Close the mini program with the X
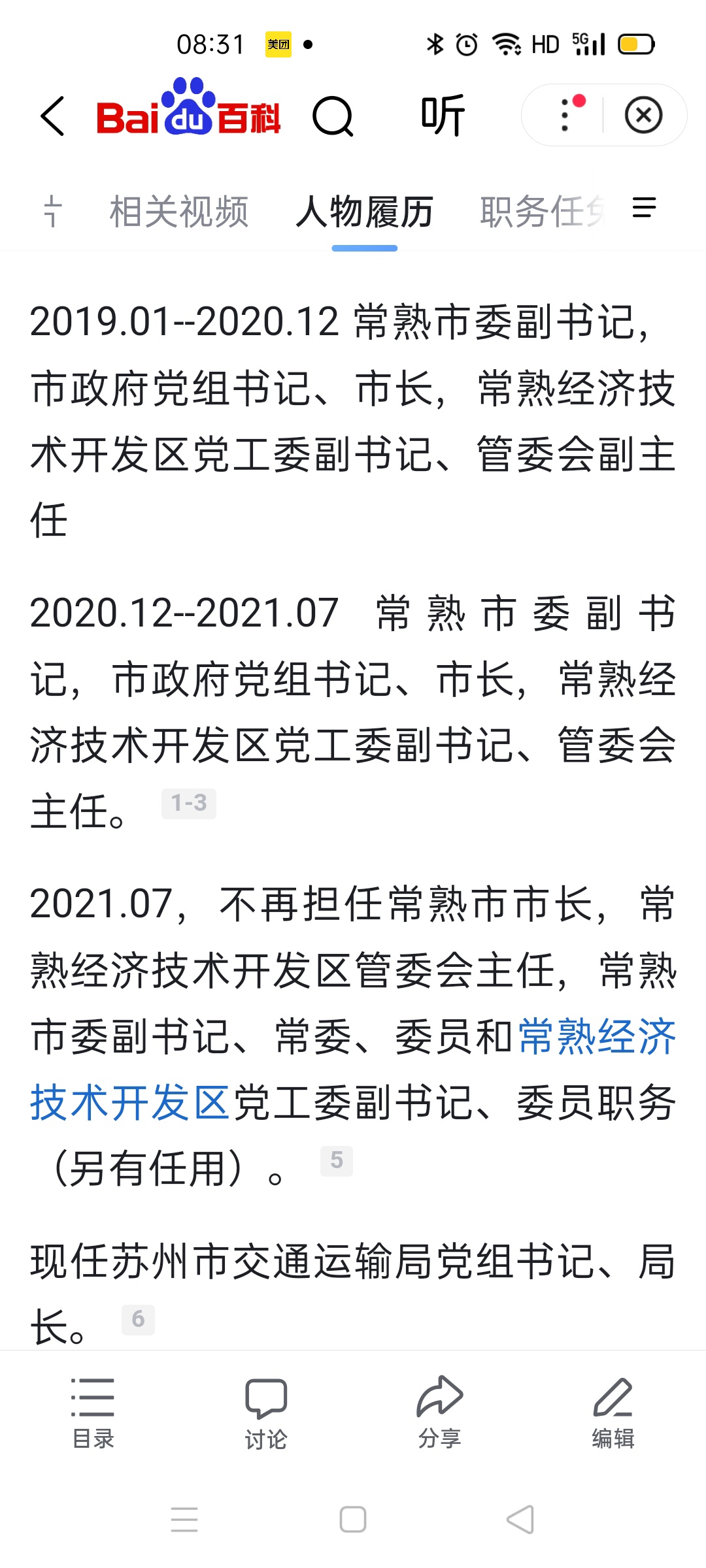The height and width of the screenshot is (1568, 706). tap(643, 116)
